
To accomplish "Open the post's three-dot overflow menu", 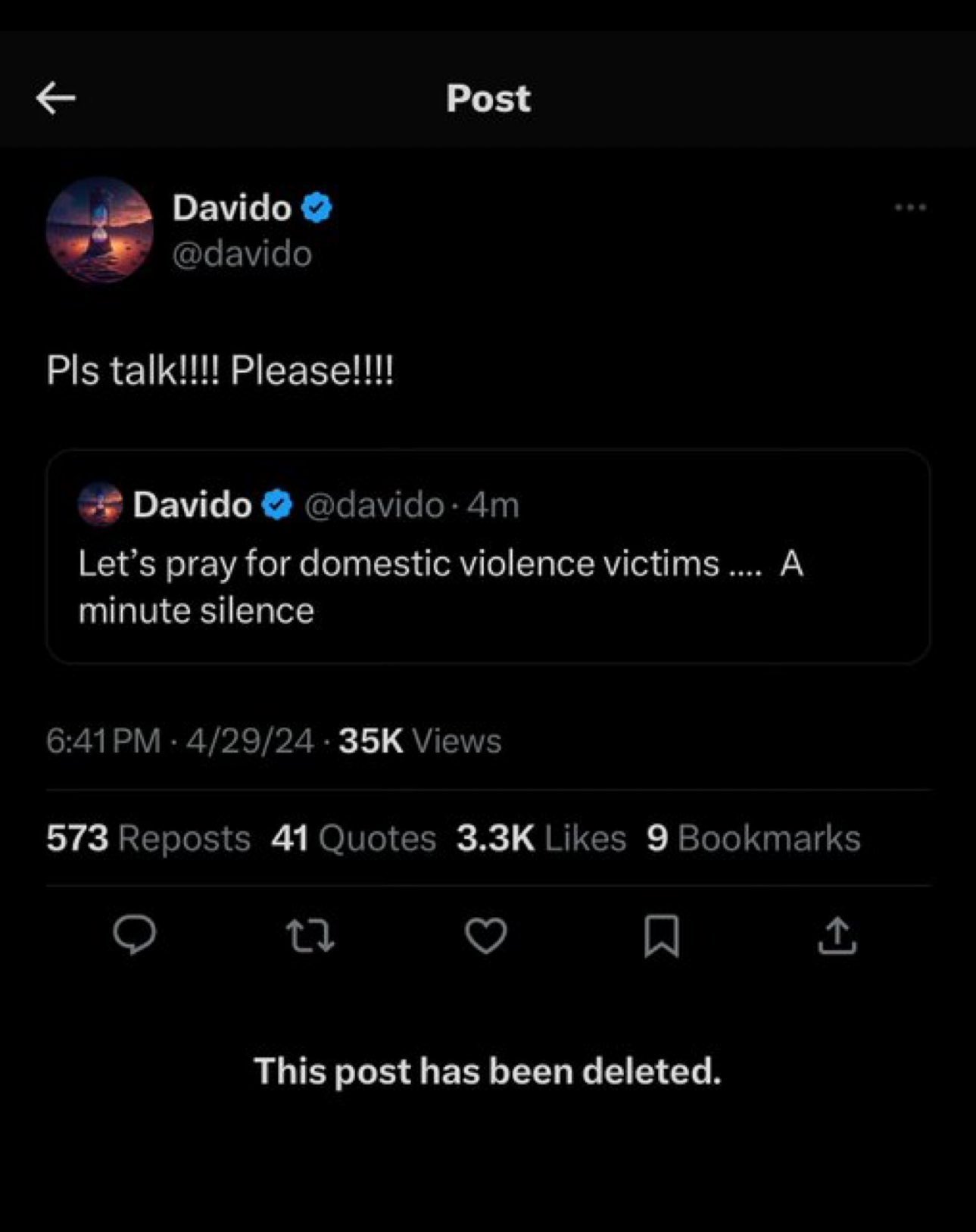I will point(909,207).
